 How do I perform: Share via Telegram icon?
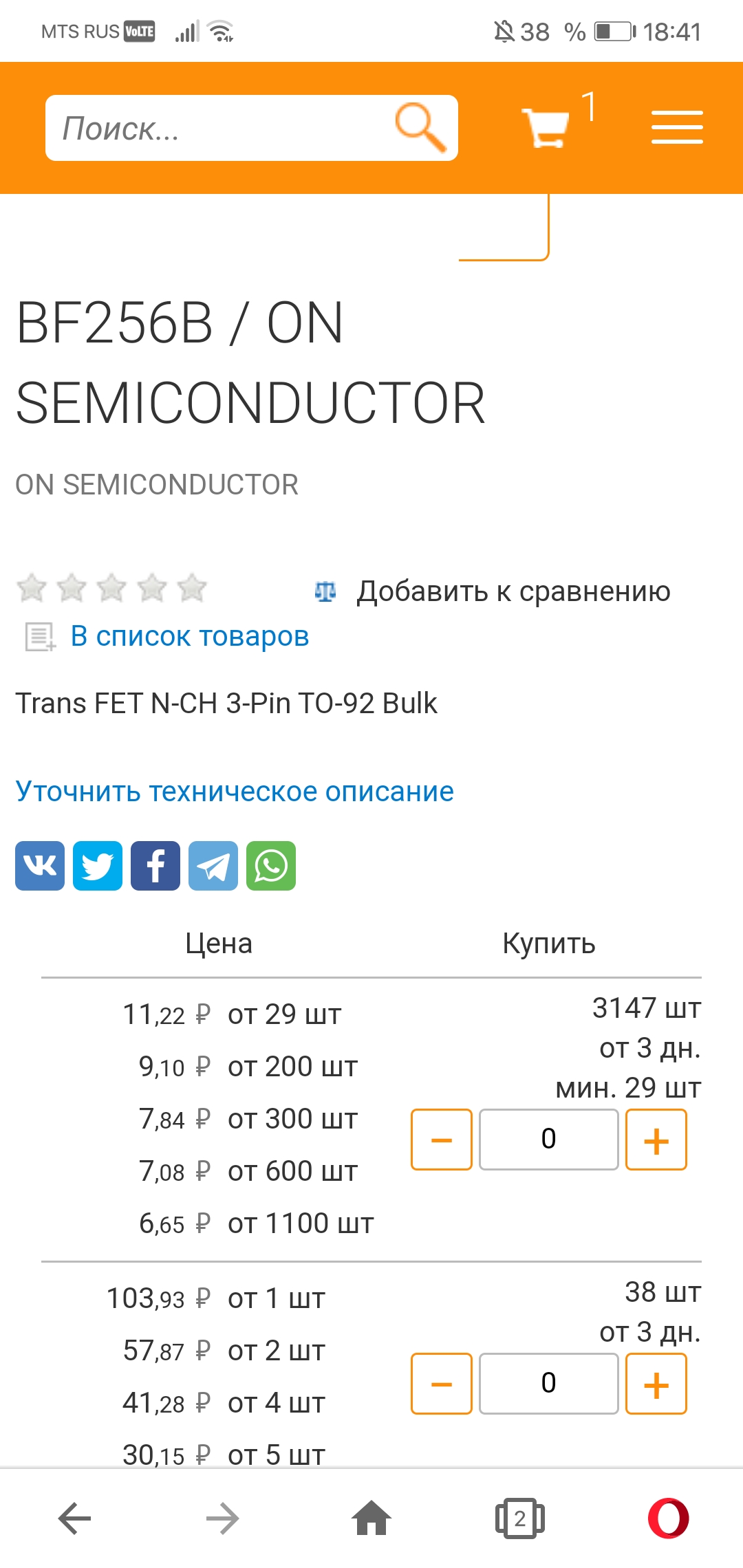pyautogui.click(x=213, y=866)
